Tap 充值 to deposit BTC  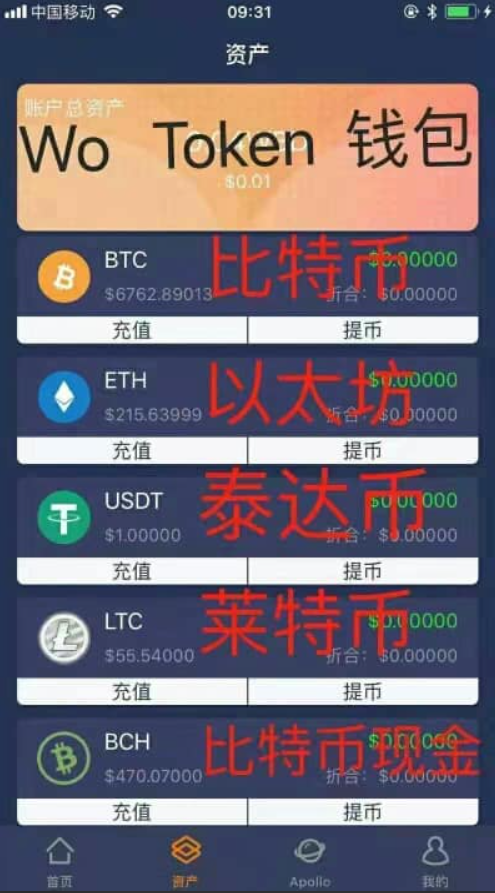(x=132, y=330)
